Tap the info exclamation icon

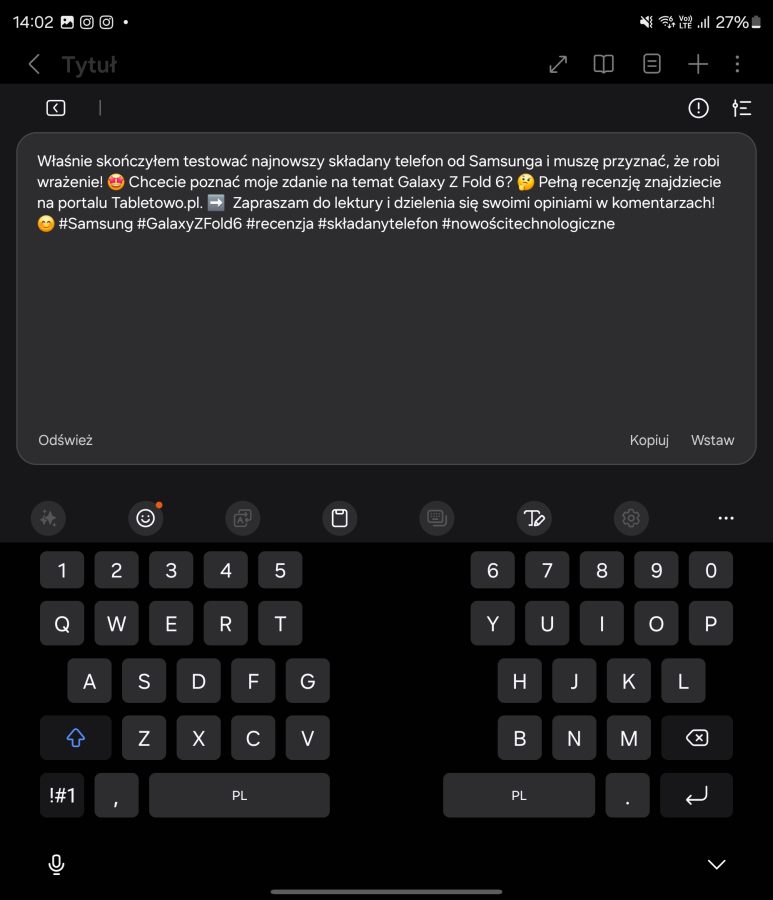tap(698, 108)
